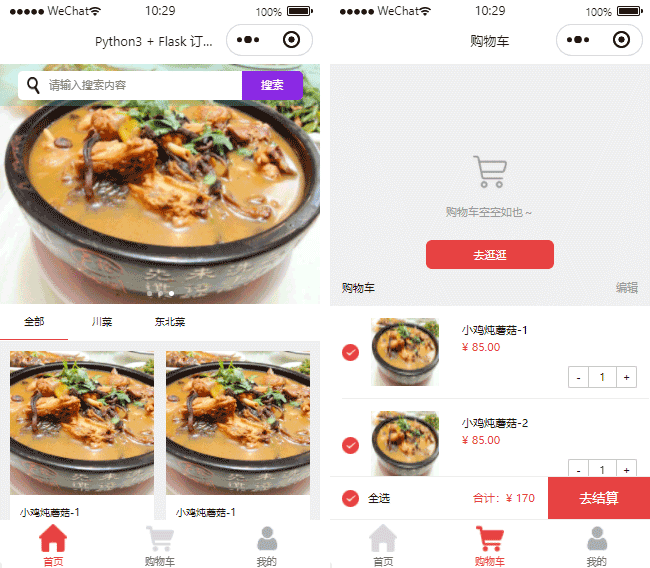Go to 首页 tab from cart screen

[383, 547]
